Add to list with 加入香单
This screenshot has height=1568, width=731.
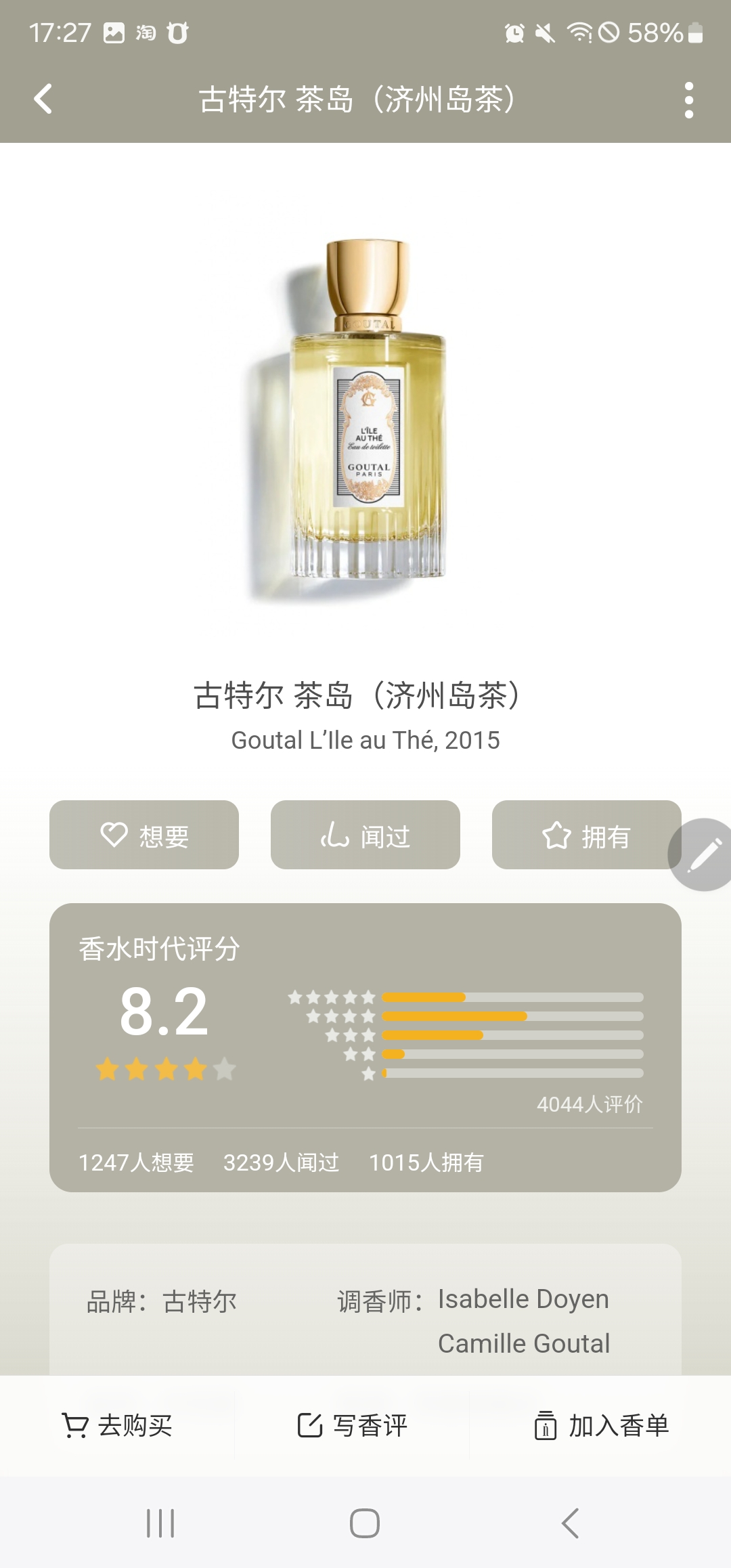point(601,1425)
